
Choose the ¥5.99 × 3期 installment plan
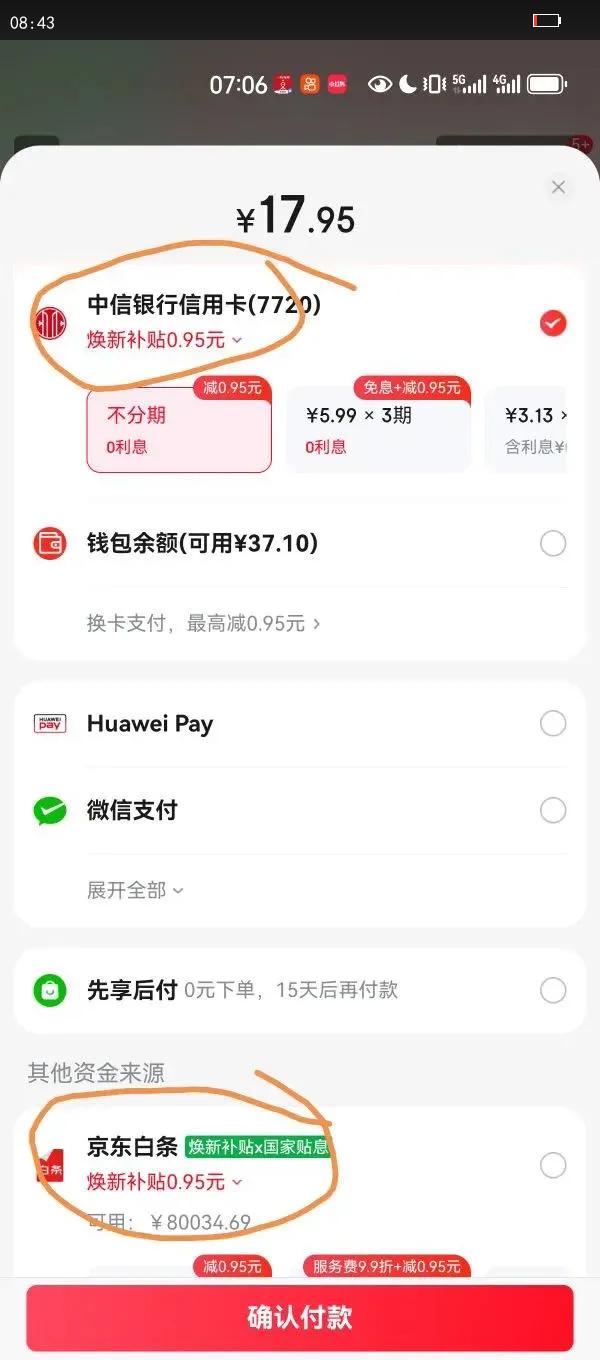[x=378, y=430]
